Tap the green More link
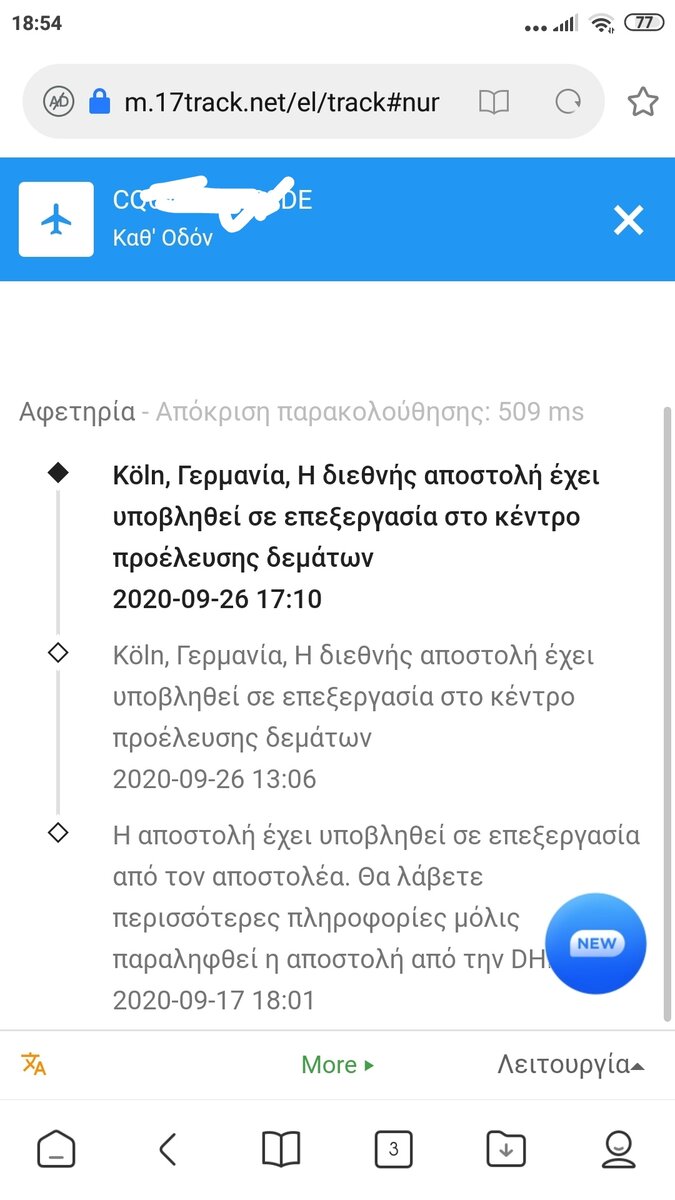This screenshot has height=1200, width=675. click(x=338, y=1065)
